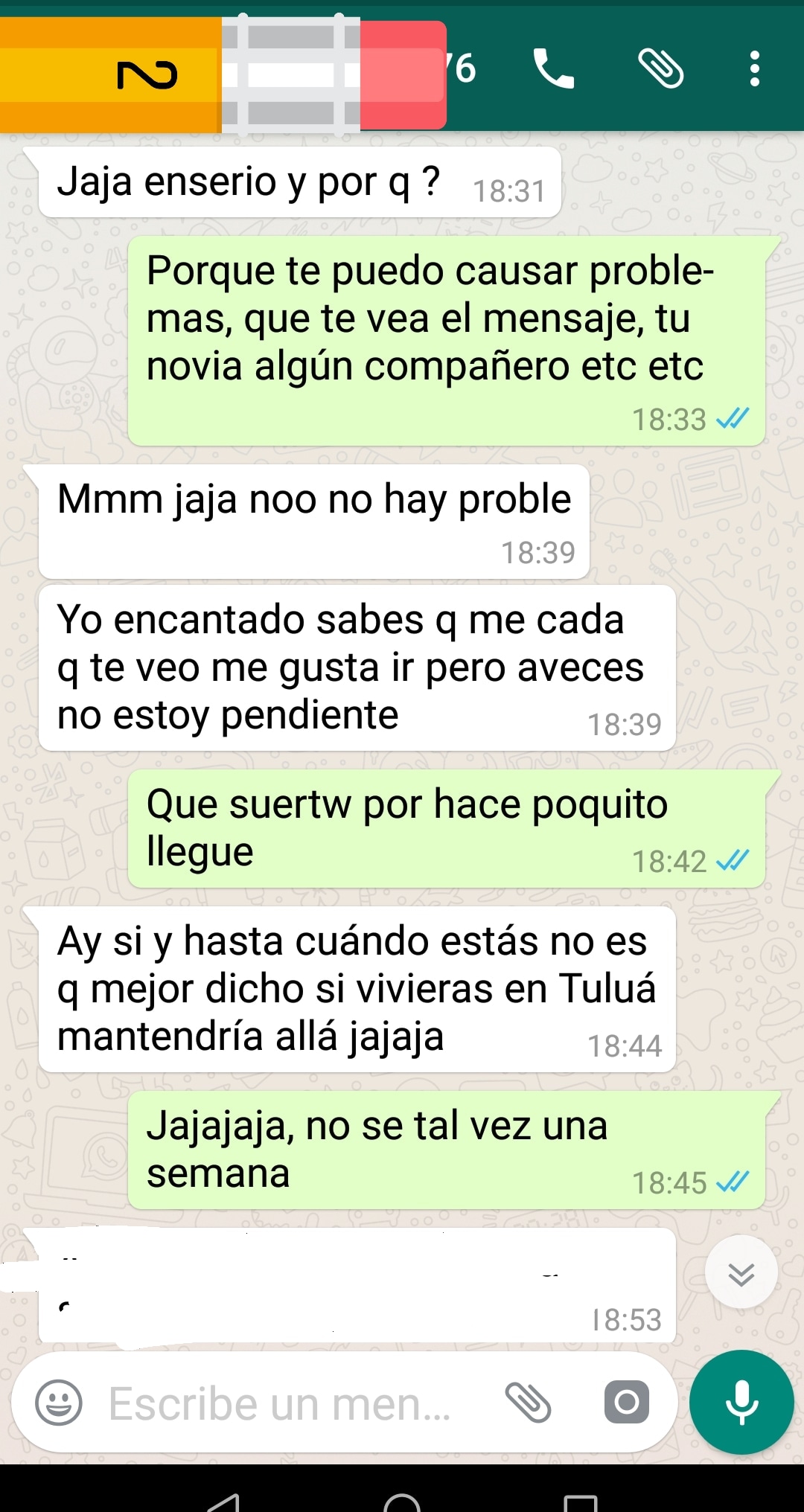Tap the microphone voice message button
804x1512 pixels.
(x=741, y=1403)
